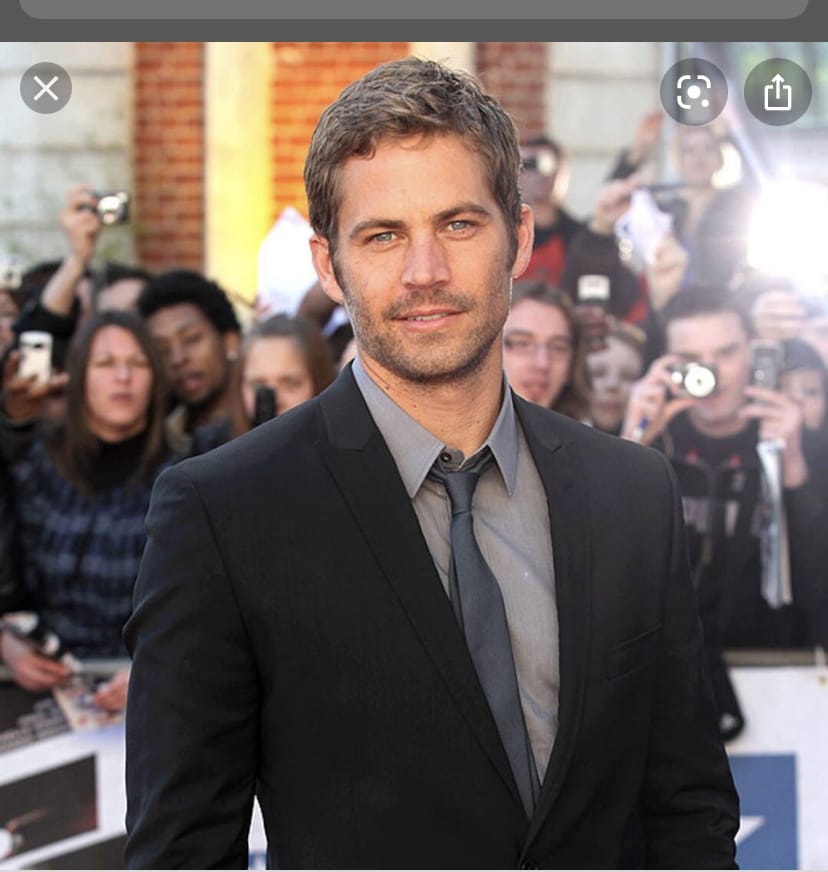Search this image with Lens

click(693, 92)
